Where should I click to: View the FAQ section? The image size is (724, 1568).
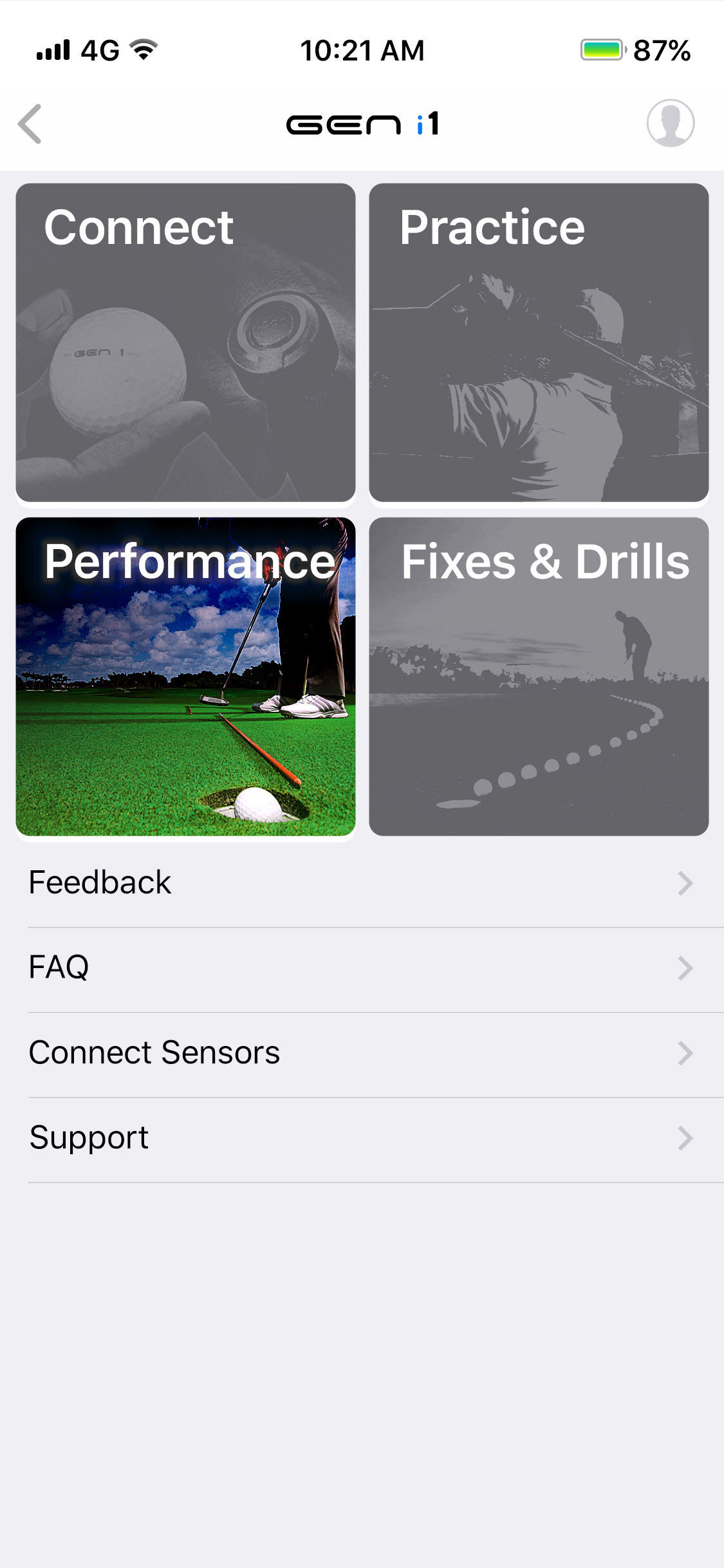tap(362, 968)
